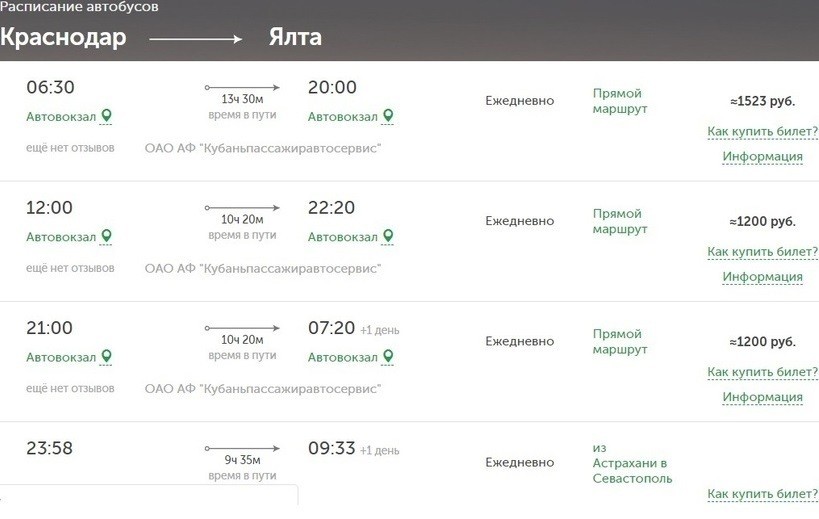Open 'Информация' for the 12:00 departure
This screenshot has width=819, height=519.
pyautogui.click(x=762, y=276)
